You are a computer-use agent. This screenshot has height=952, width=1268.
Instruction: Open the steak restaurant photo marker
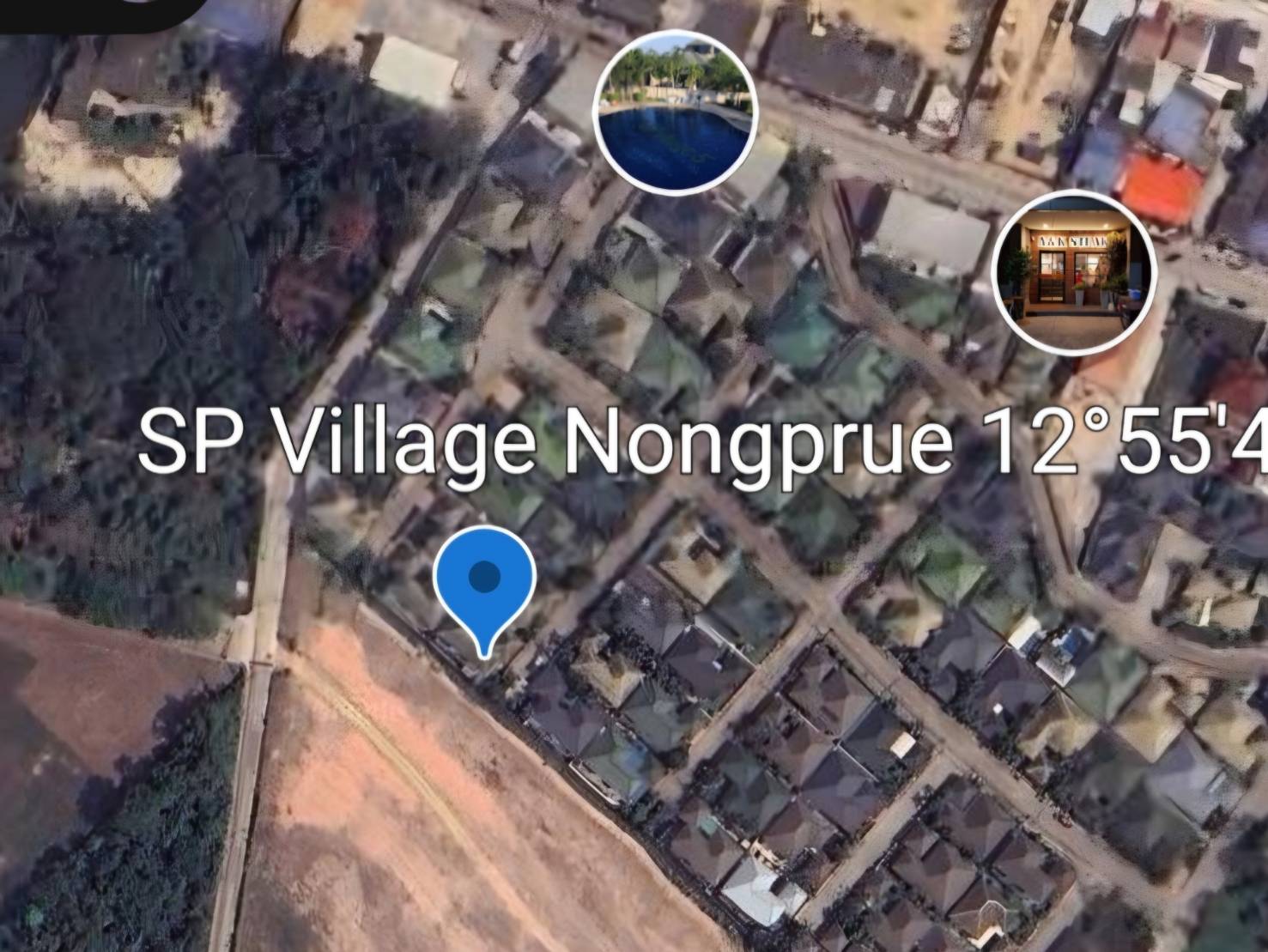1074,270
